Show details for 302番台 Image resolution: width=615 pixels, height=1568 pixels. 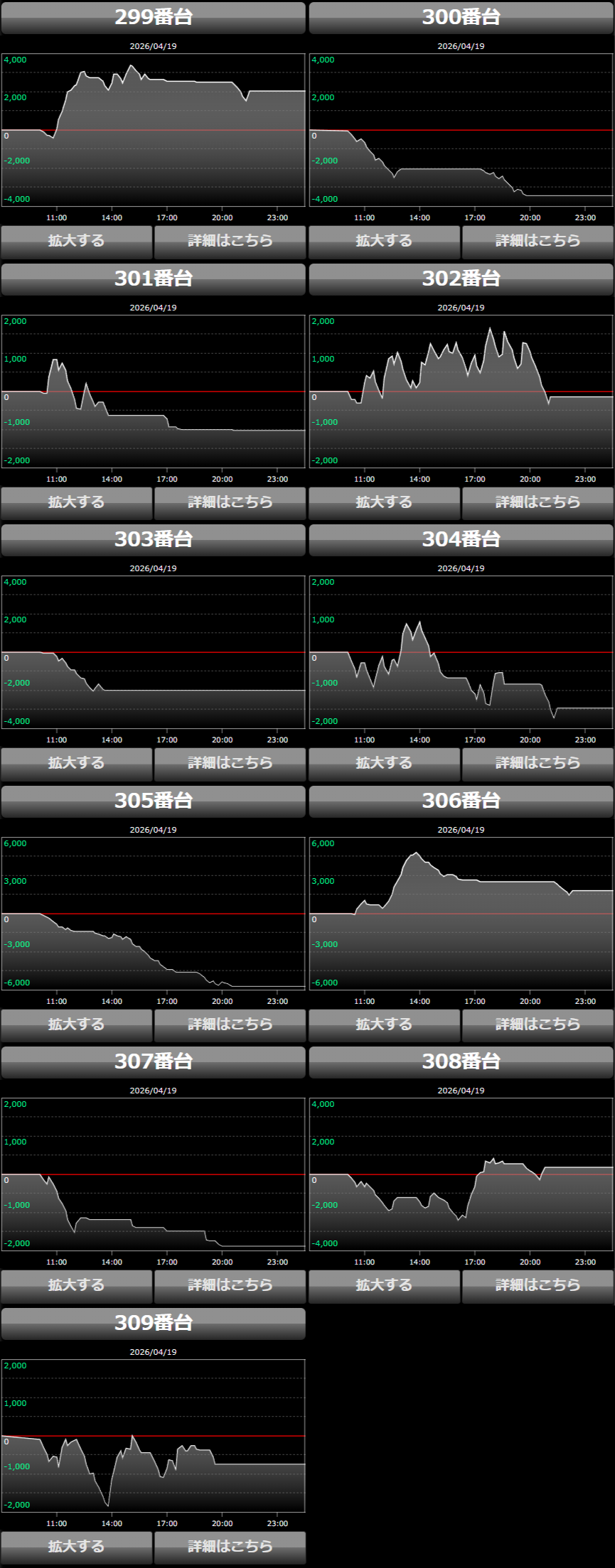coord(538,502)
